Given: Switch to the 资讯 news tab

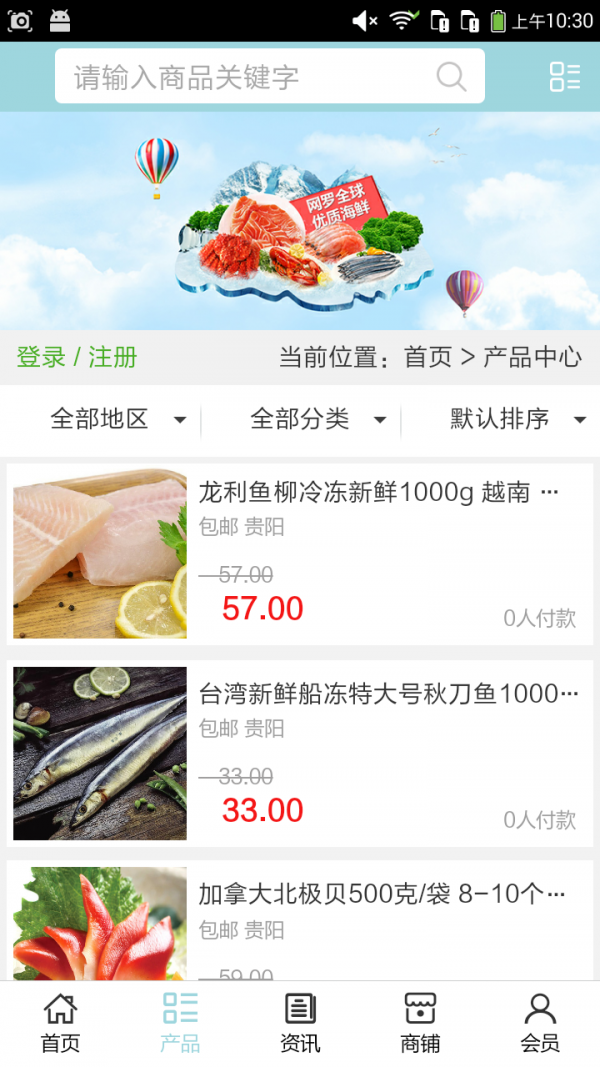Looking at the screenshot, I should point(300,1023).
